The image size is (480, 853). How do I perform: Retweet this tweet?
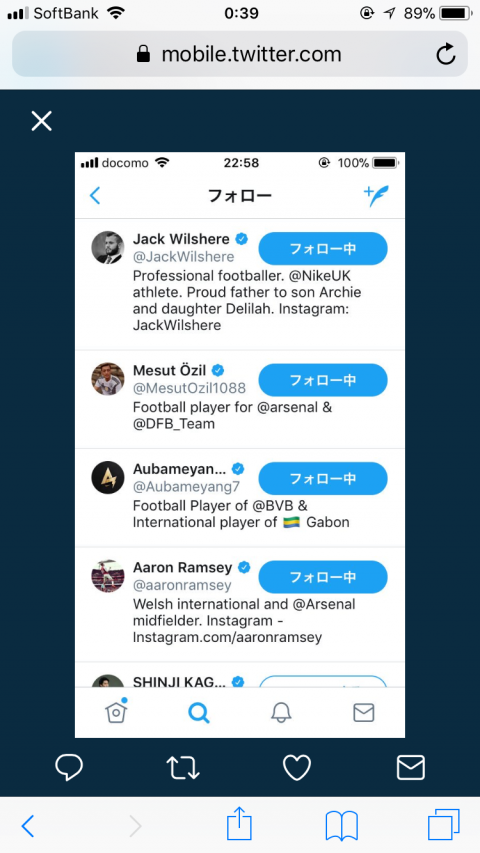183,768
